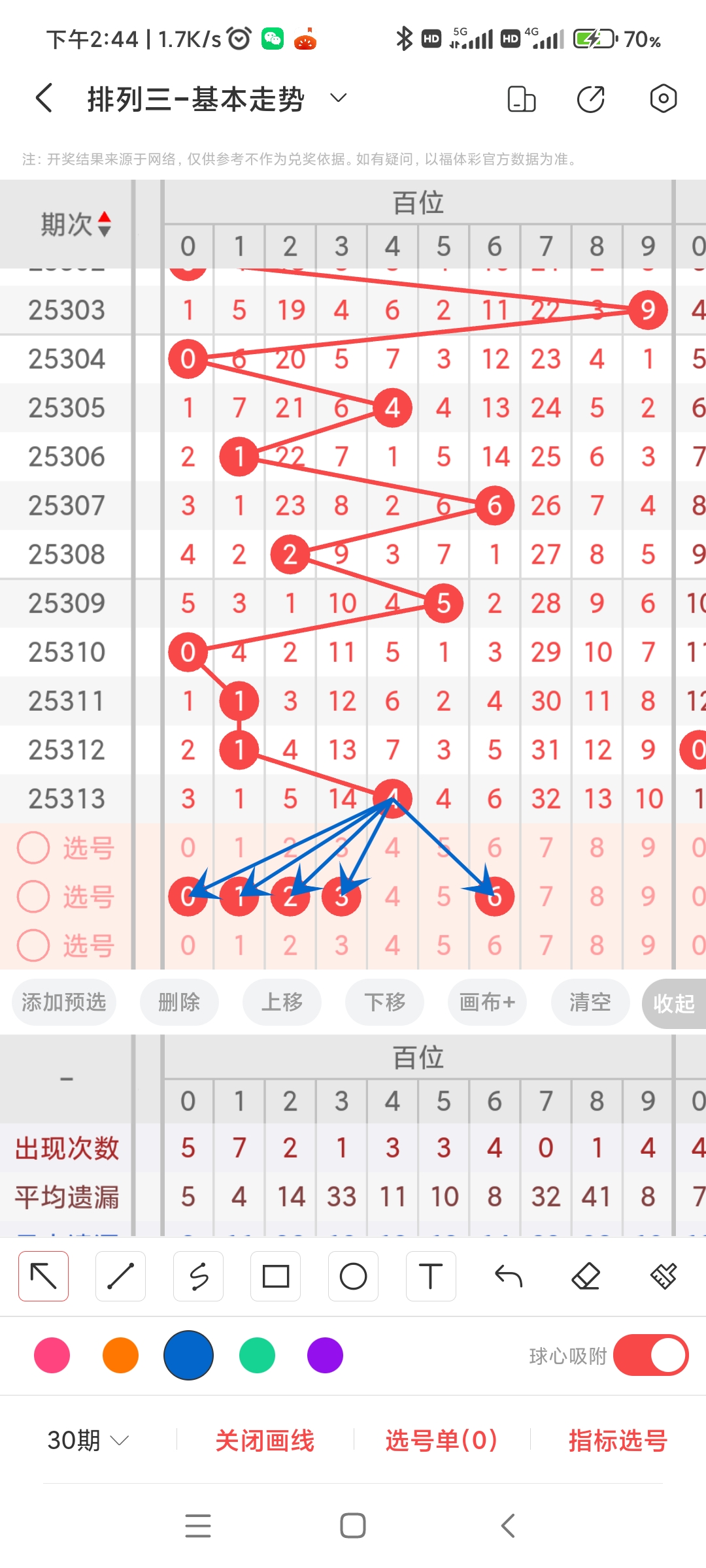
Task: Pick the purple drawing color swatch
Action: point(325,1356)
